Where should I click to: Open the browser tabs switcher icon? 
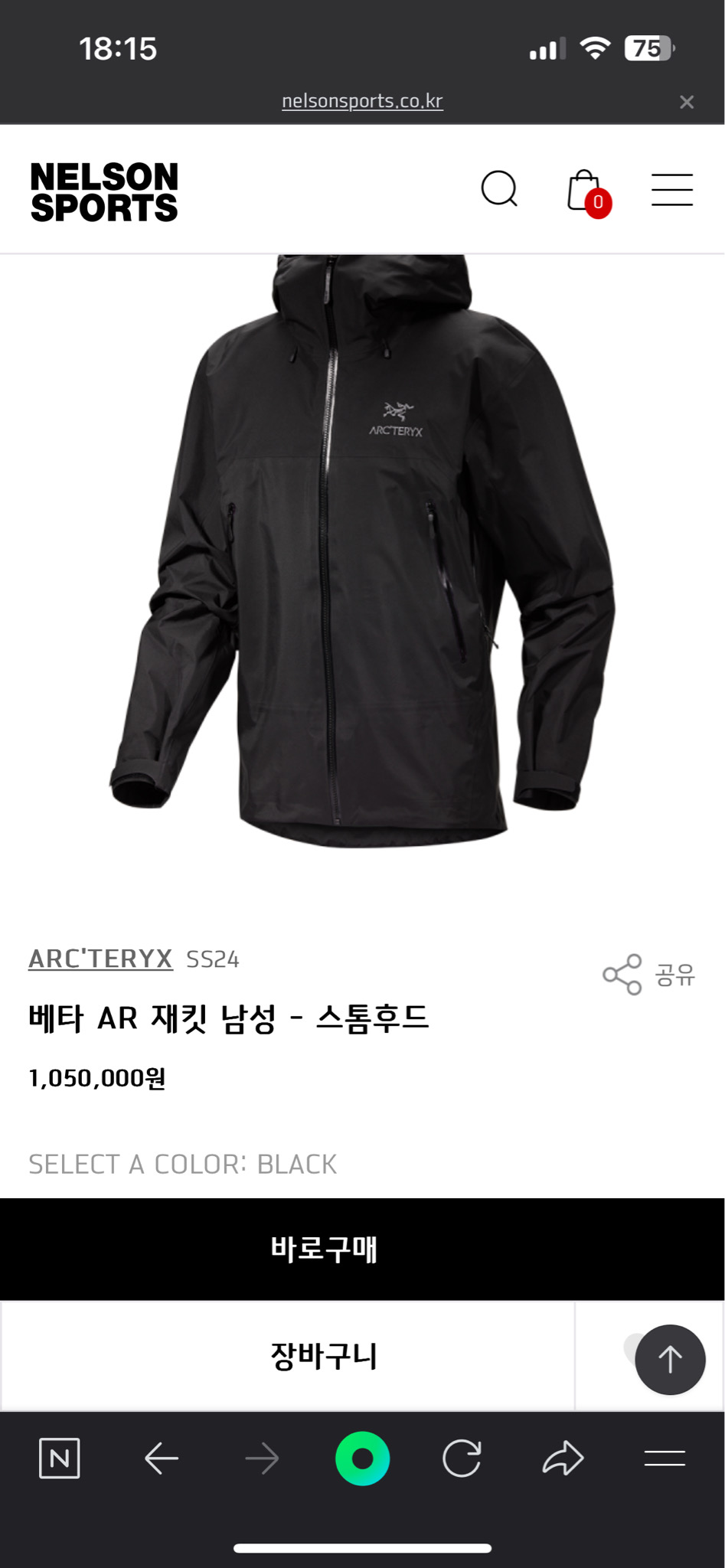(665, 1458)
